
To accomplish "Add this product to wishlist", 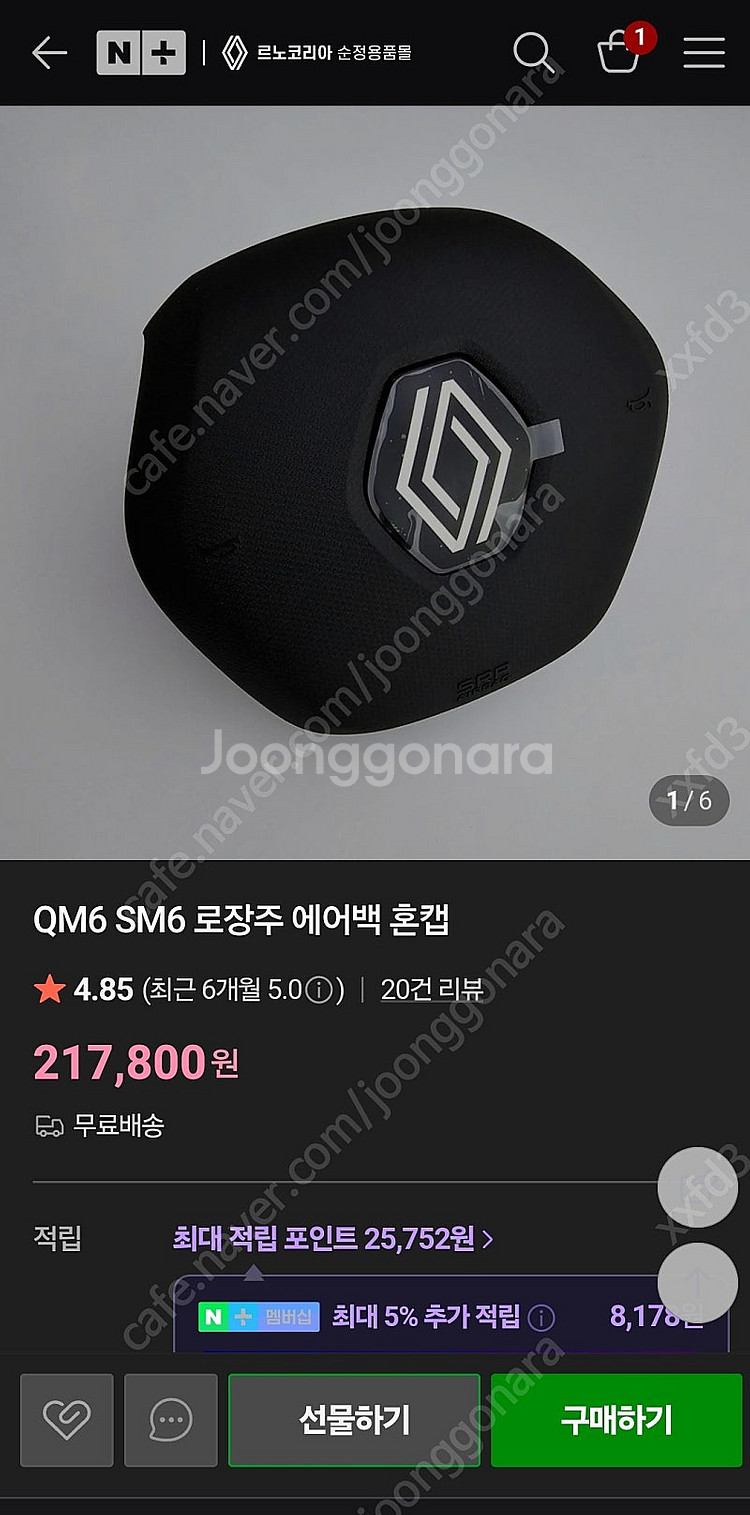I will pyautogui.click(x=67, y=1420).
